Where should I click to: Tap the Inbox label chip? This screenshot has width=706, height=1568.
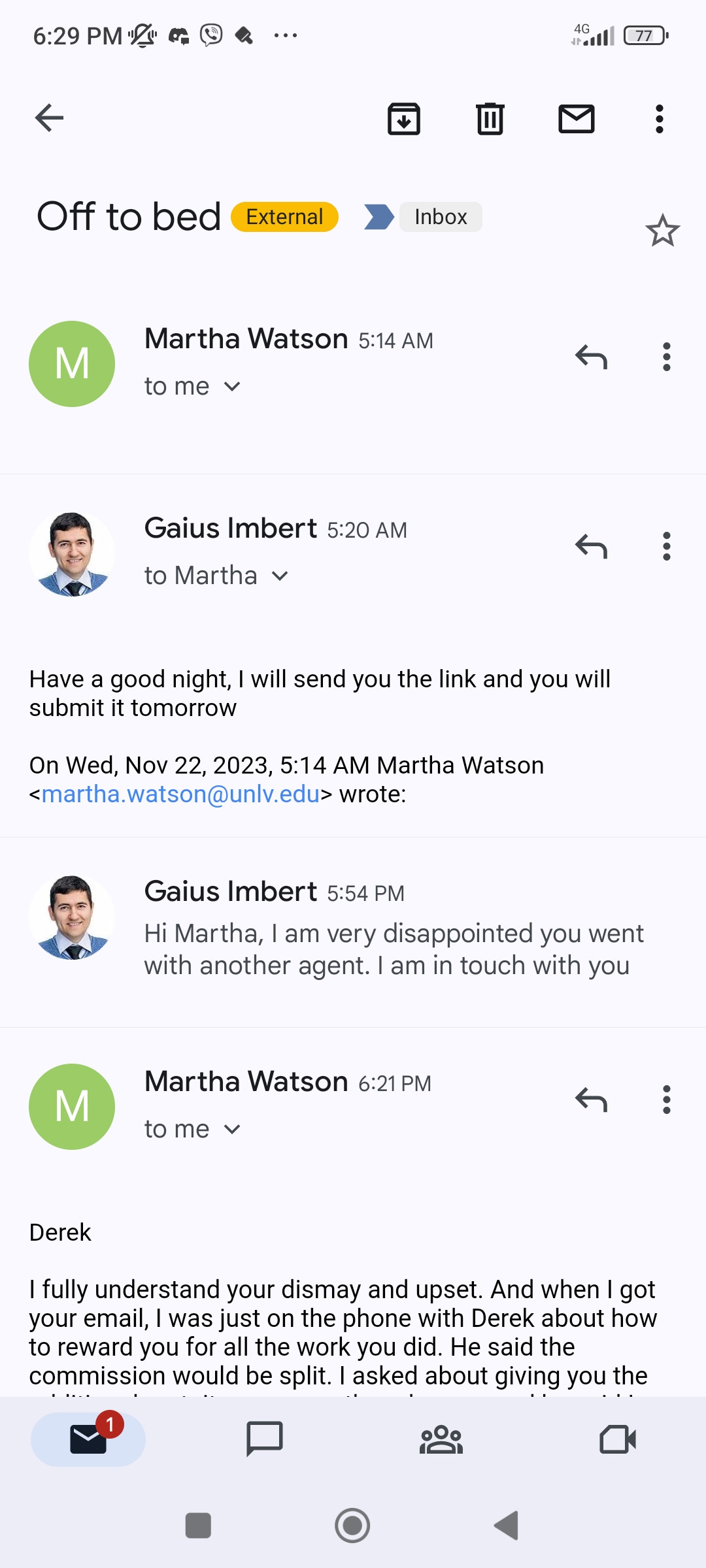pyautogui.click(x=441, y=217)
